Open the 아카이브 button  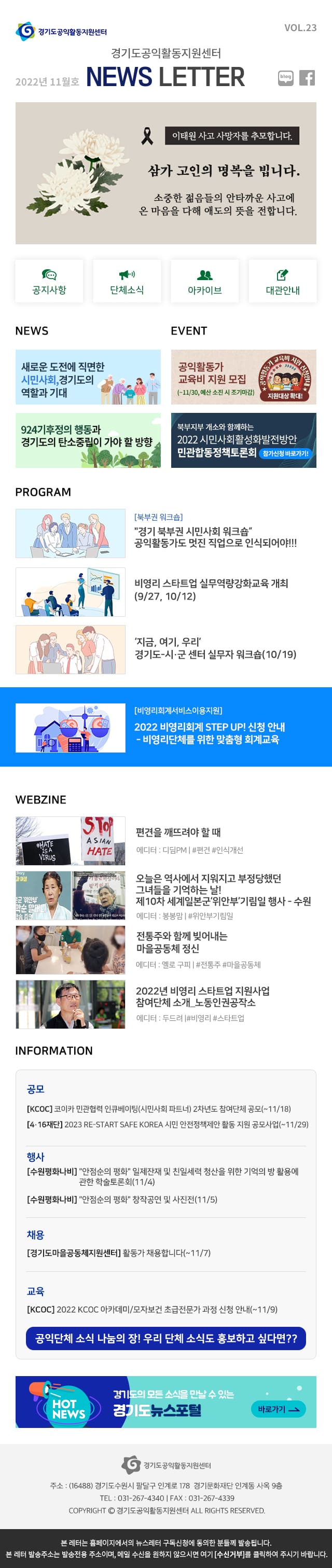pyautogui.click(x=205, y=281)
